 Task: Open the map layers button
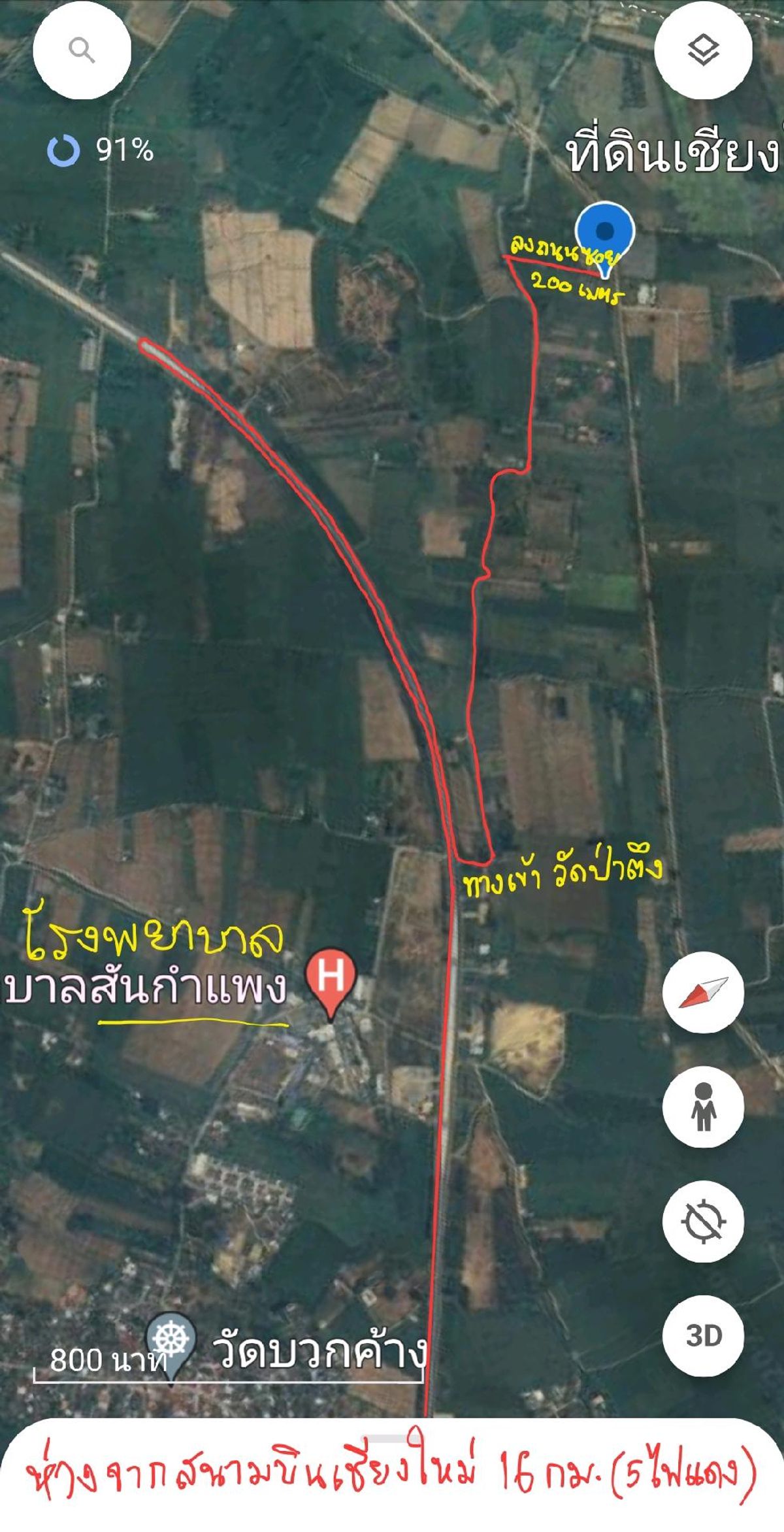pos(703,50)
